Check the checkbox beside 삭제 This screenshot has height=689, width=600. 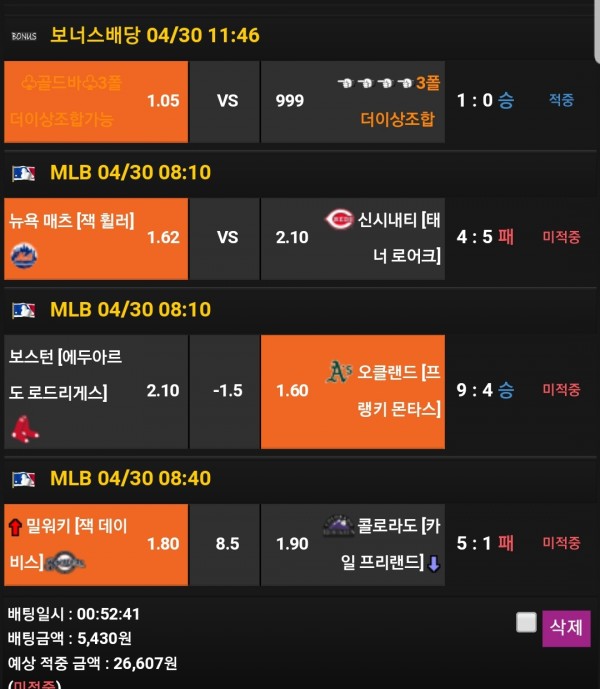526,623
